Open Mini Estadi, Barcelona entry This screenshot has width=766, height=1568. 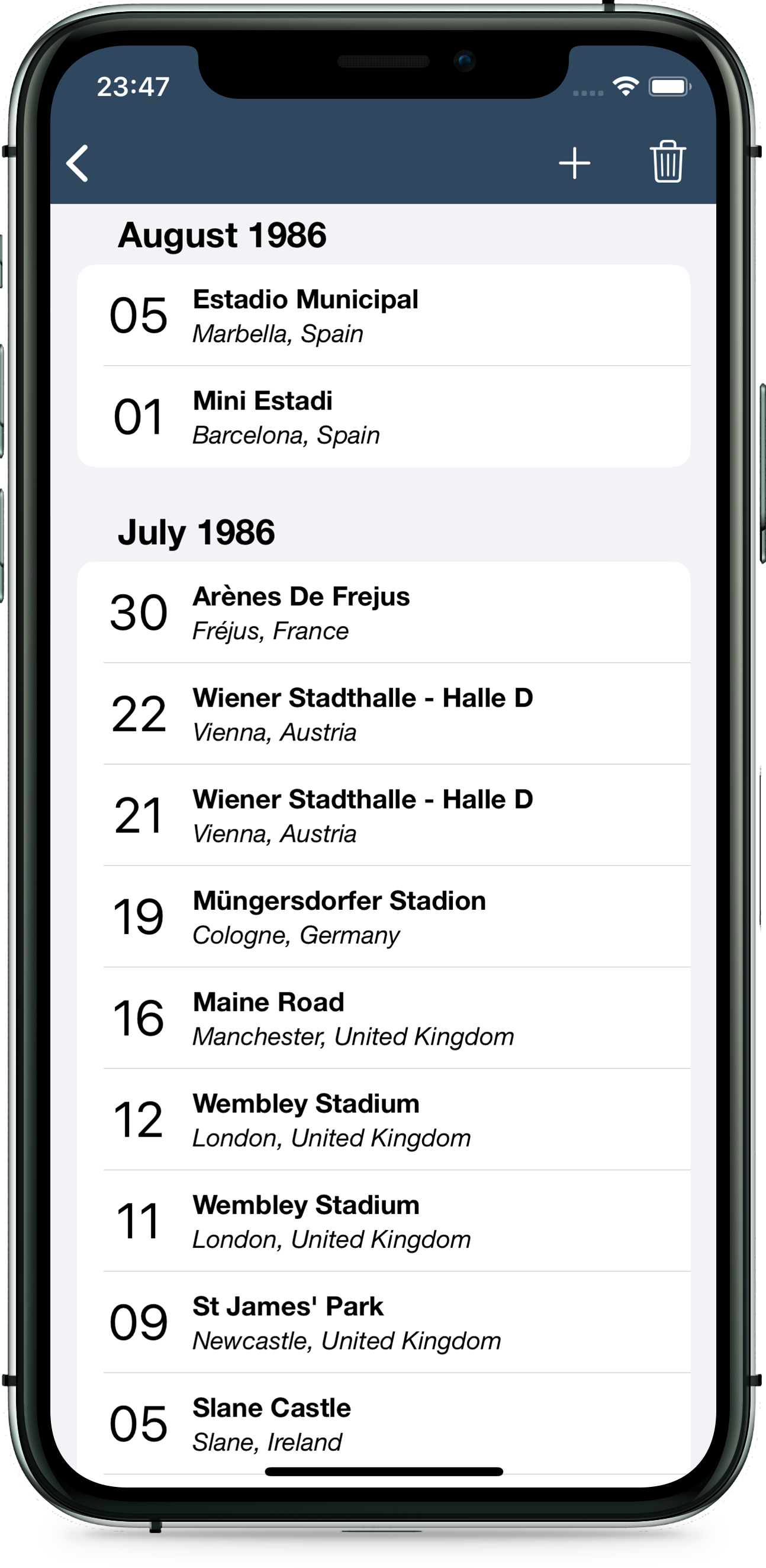tap(384, 417)
